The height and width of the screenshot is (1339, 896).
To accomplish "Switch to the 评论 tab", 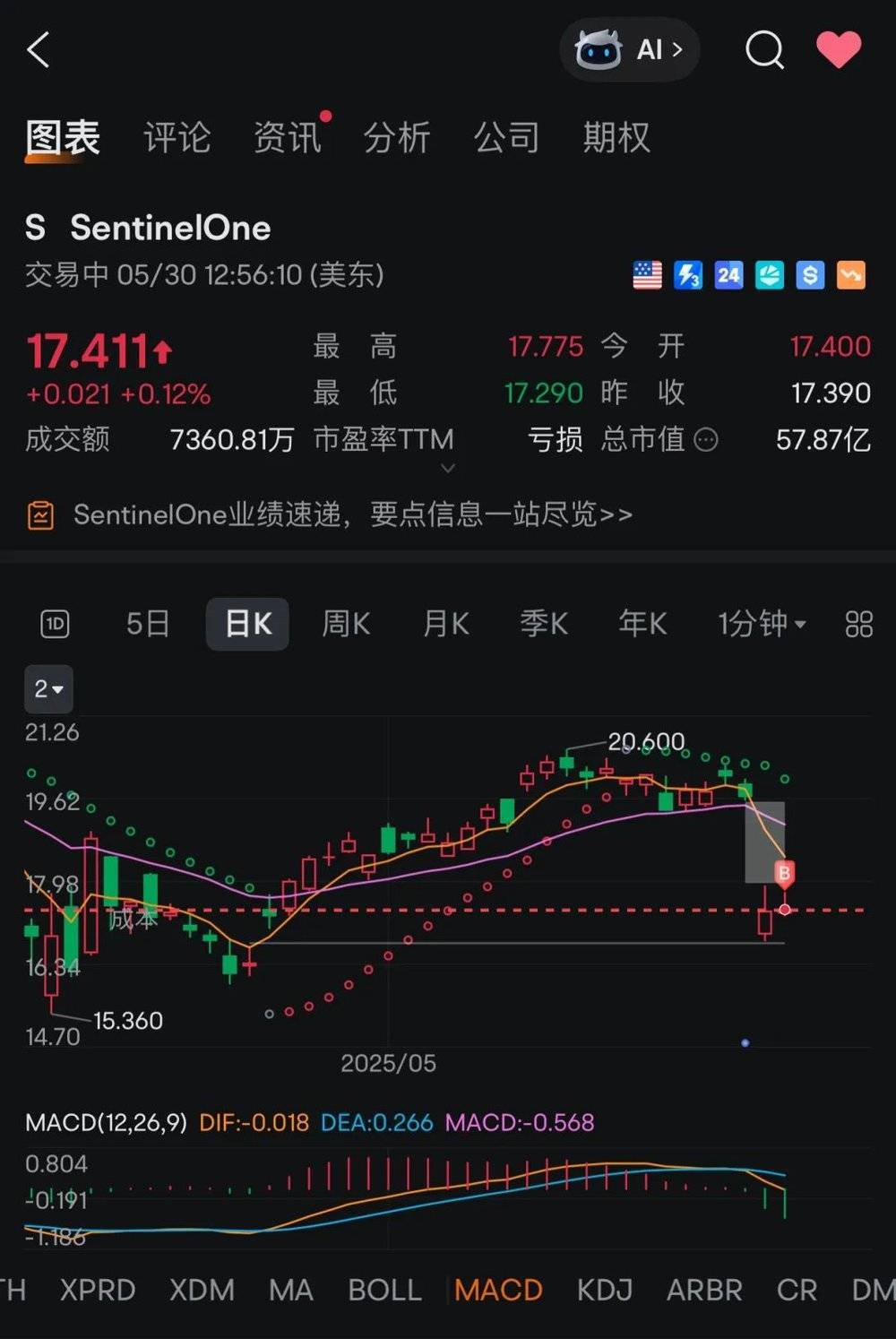I will tap(177, 138).
